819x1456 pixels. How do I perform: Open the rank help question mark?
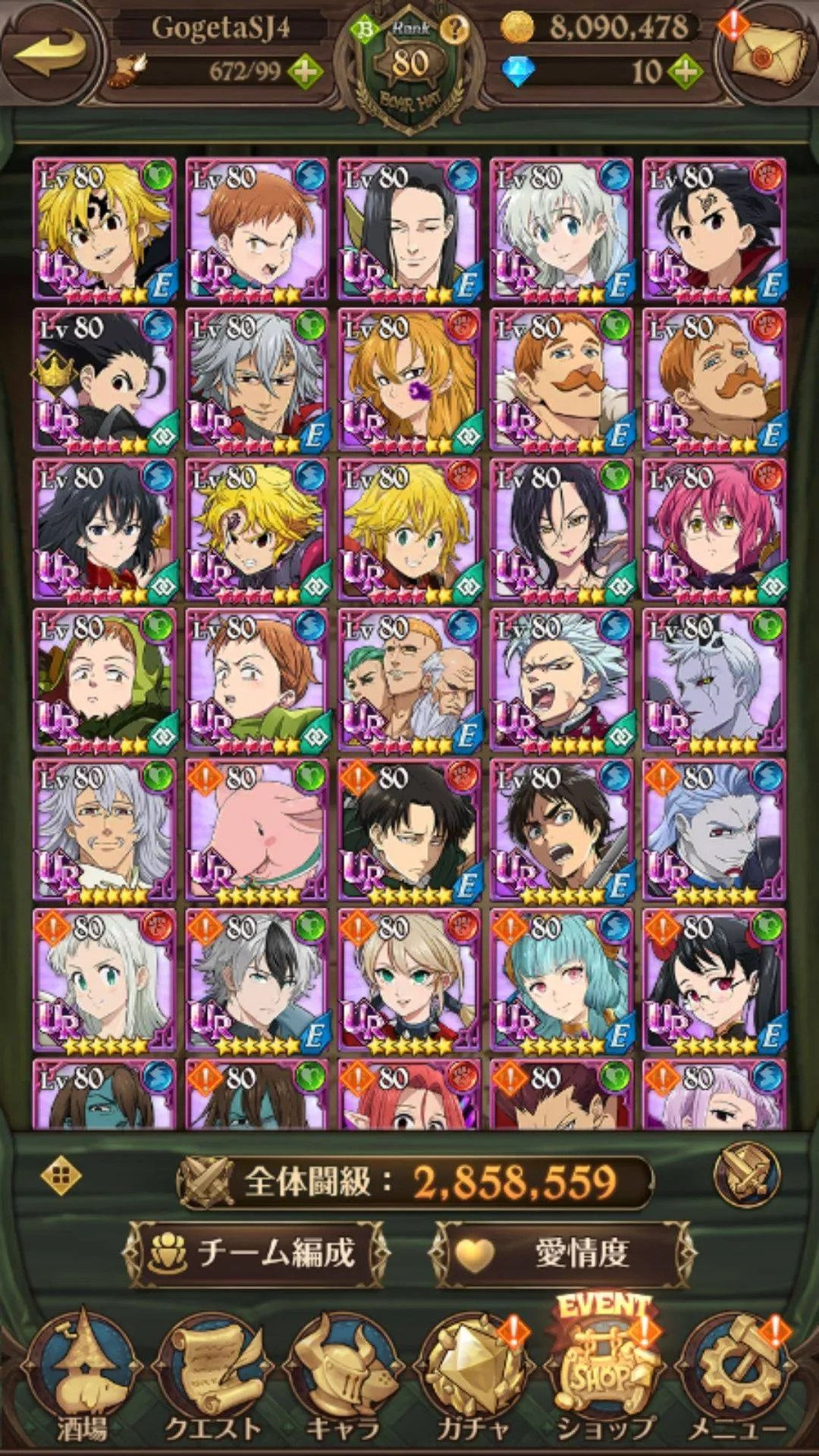pos(455,29)
